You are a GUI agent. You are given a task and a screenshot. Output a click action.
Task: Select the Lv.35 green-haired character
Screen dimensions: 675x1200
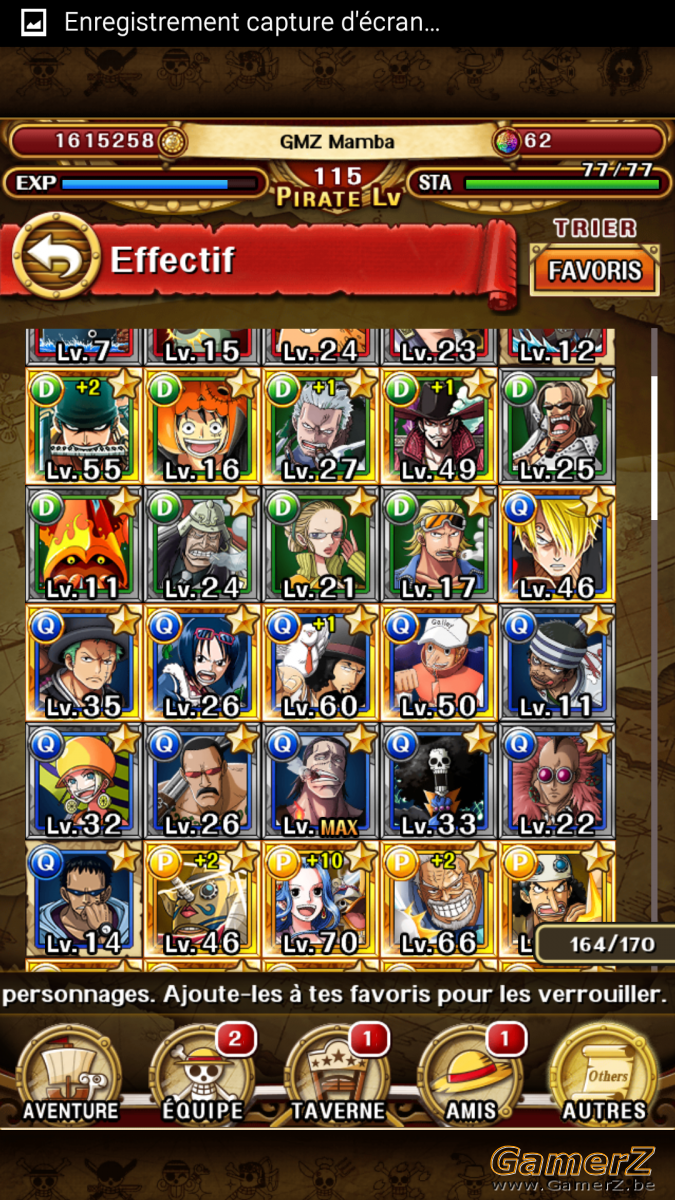(83, 662)
